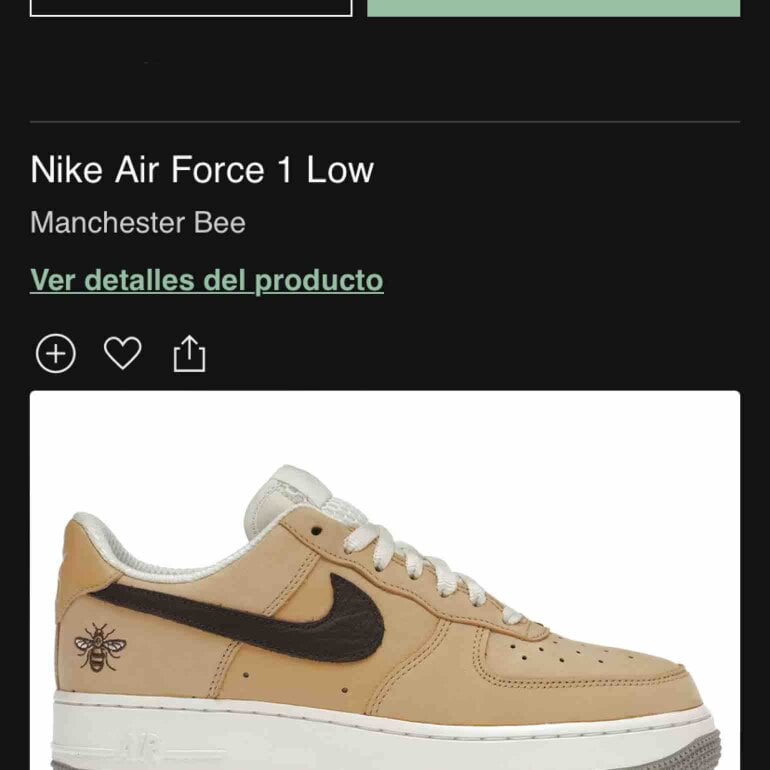Screen dimensions: 770x770
Task: Add the shoe with the plus icon
Action: point(56,354)
